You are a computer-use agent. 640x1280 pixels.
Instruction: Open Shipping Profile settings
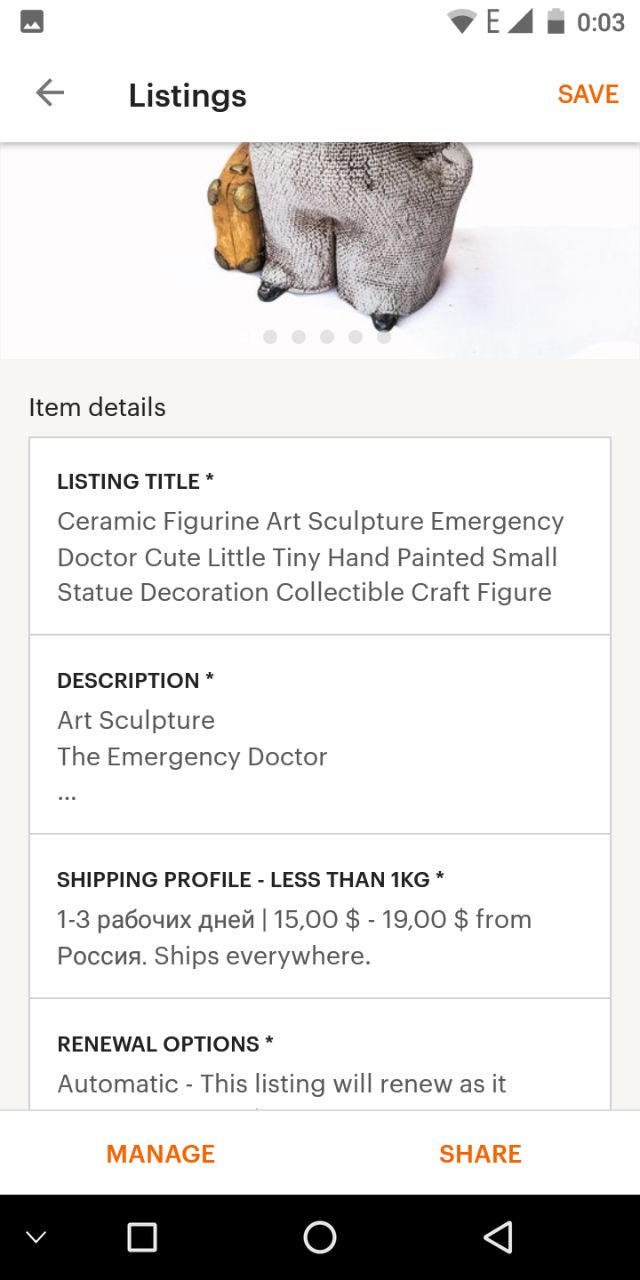click(320, 916)
